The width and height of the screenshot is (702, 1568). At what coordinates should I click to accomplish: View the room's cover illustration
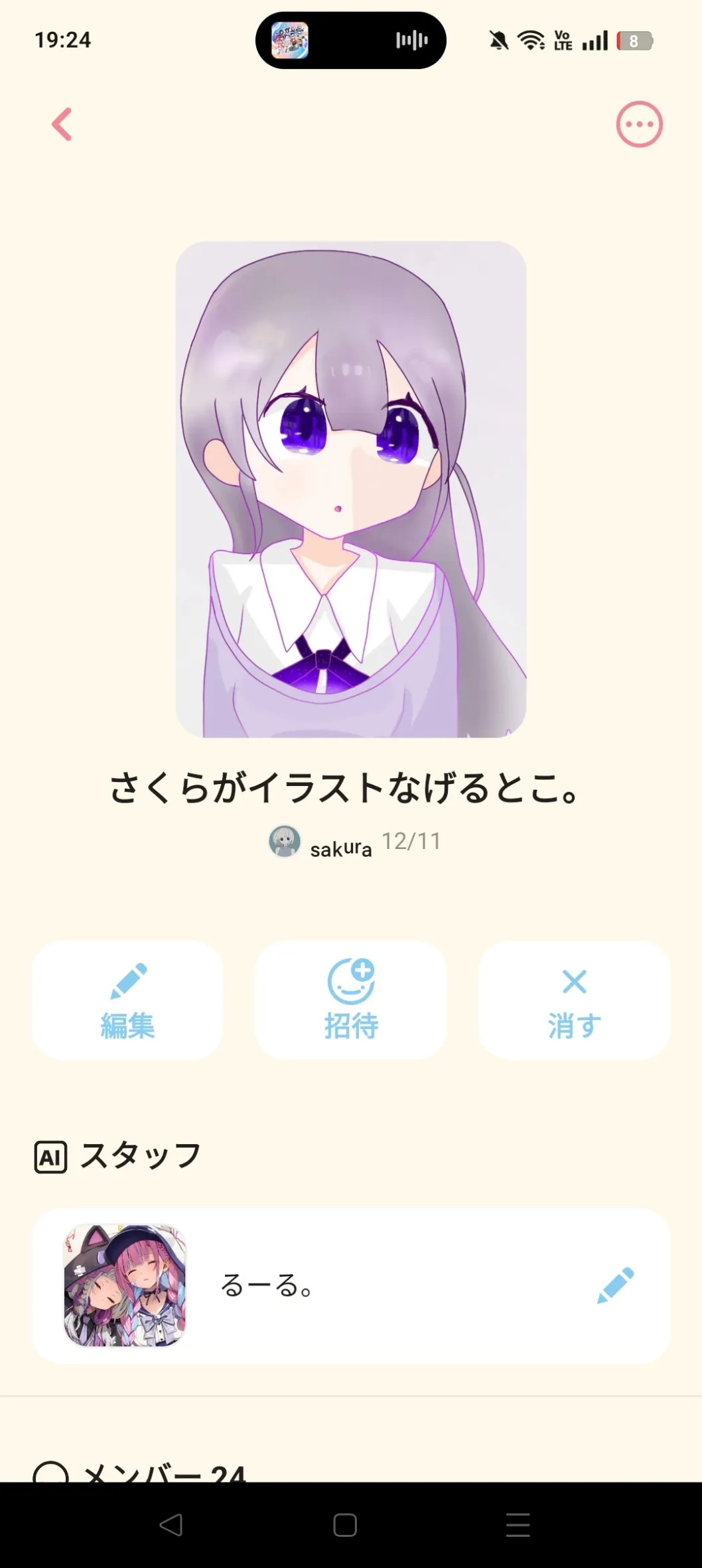coord(351,490)
